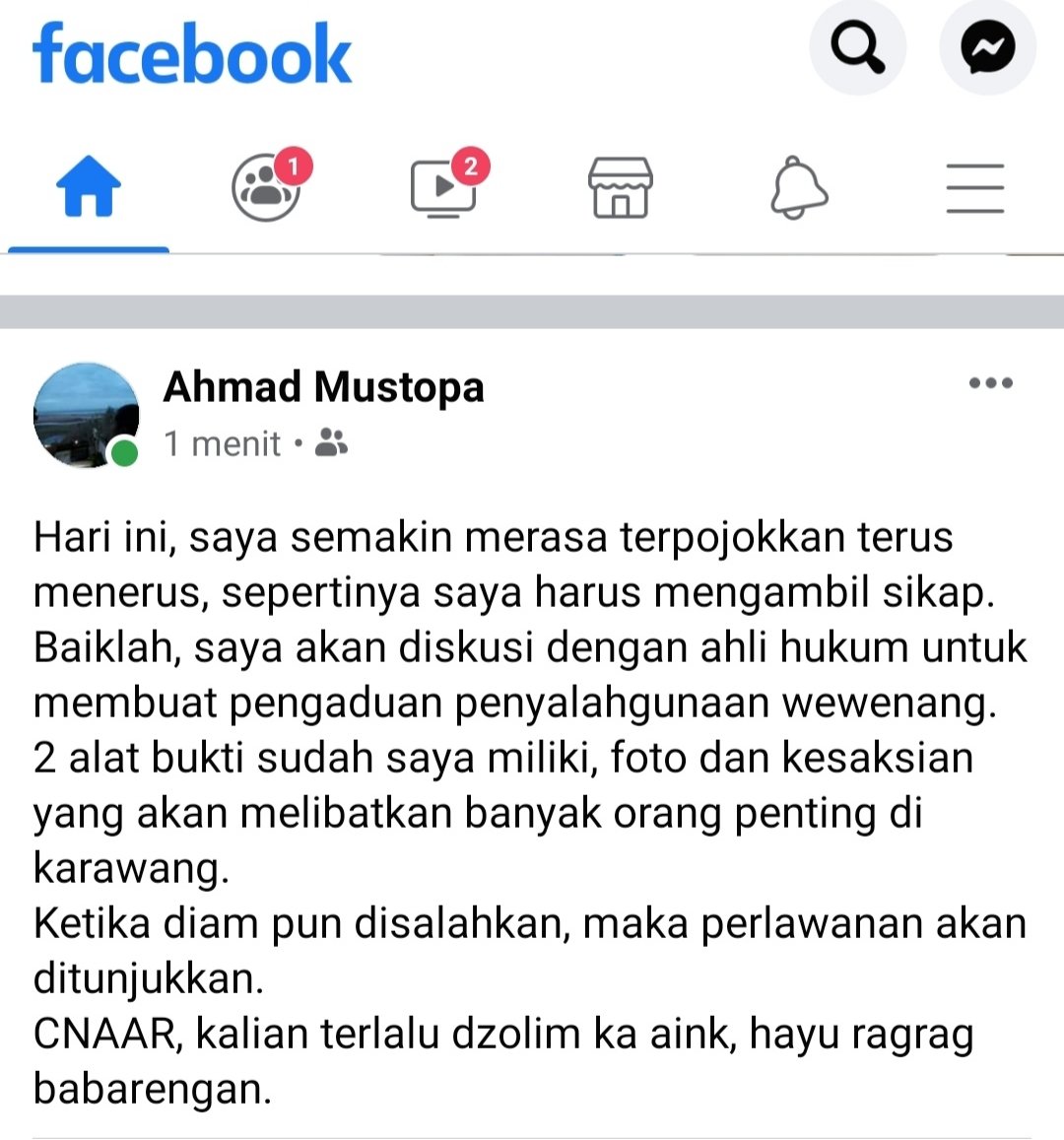Screen dimensions: 1064x1140
Task: Open the Watch videos tab
Action: point(444,187)
